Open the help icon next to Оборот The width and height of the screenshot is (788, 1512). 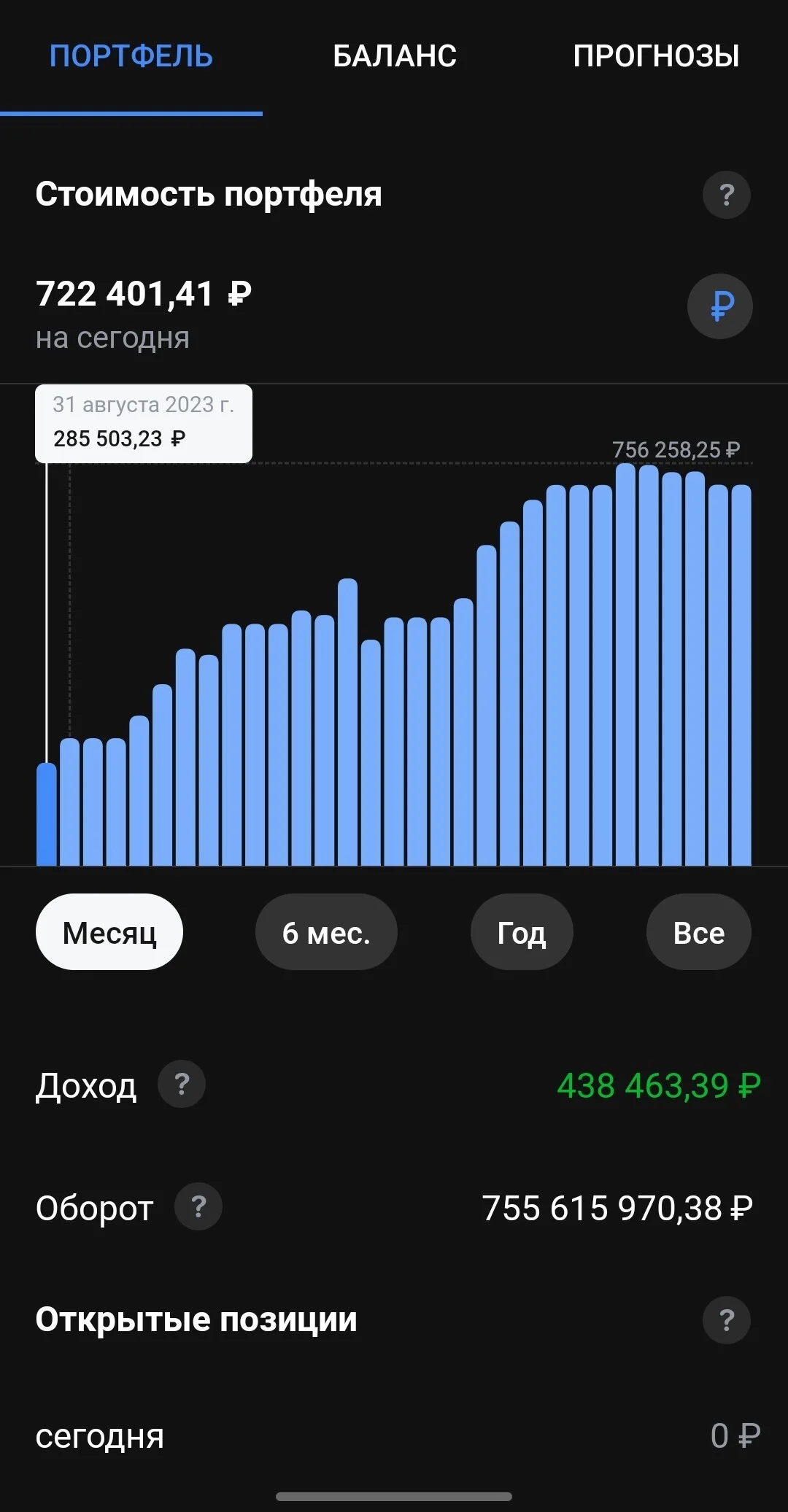(198, 1207)
